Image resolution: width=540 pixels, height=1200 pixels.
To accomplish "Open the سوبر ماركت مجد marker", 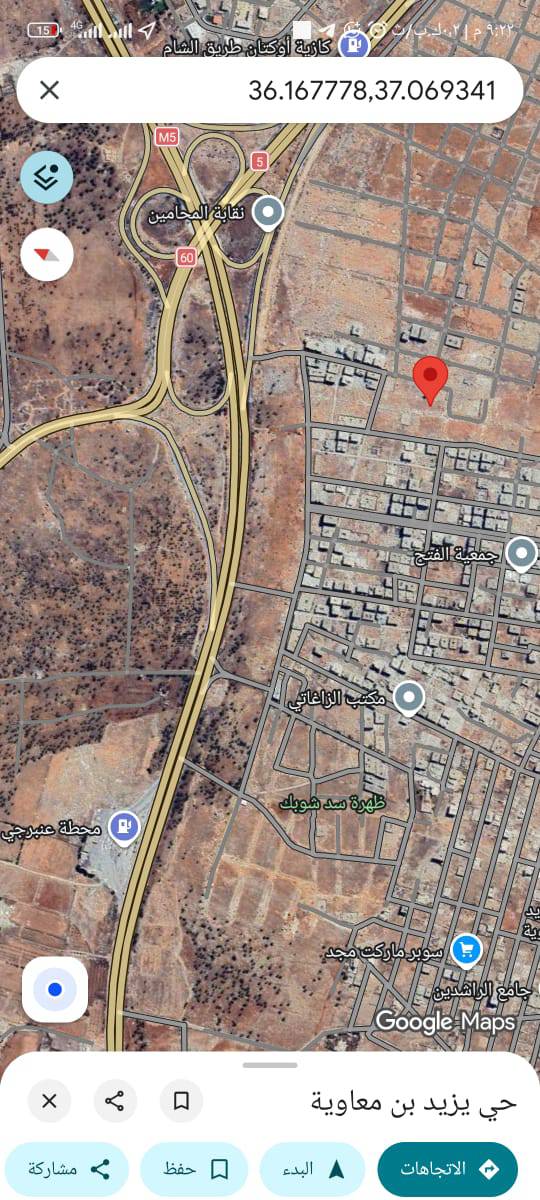I will 466,950.
